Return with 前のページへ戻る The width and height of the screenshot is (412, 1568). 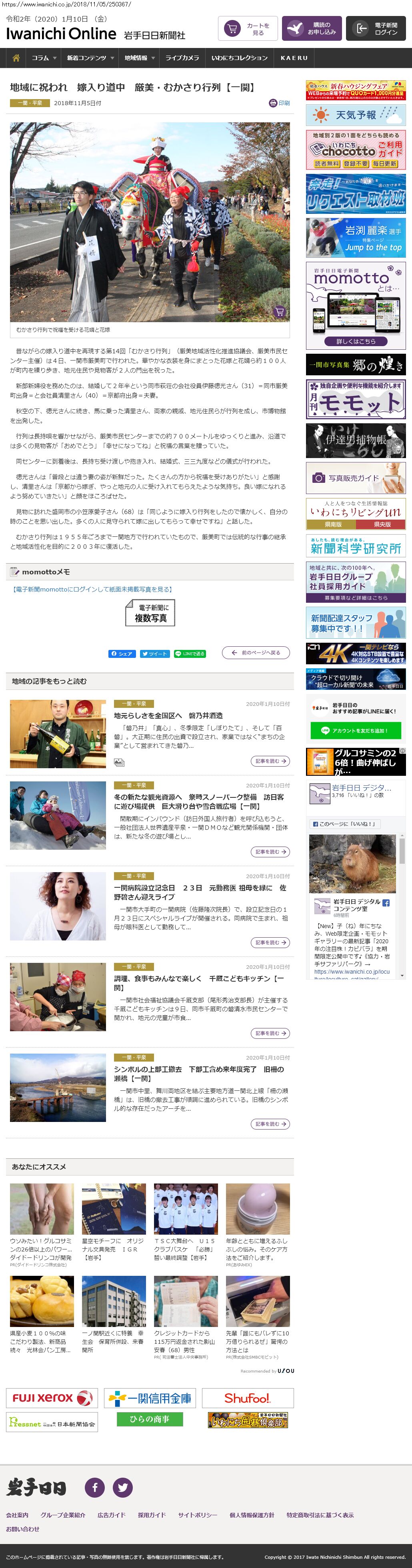coord(255,653)
